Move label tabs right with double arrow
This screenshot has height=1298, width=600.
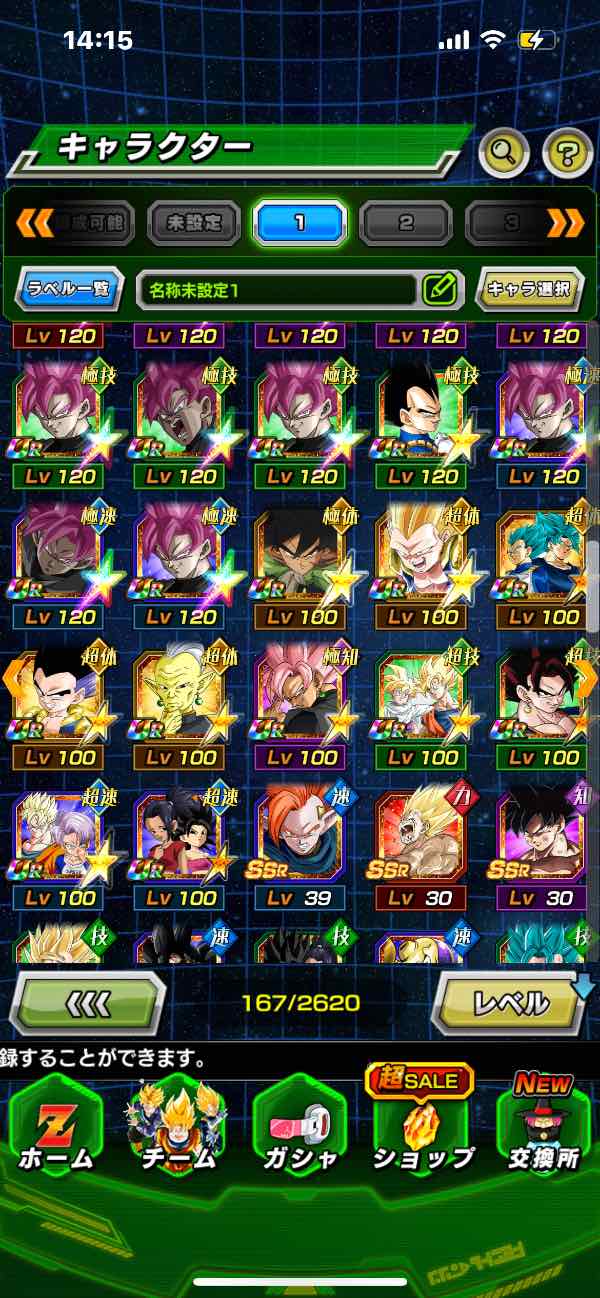[565, 223]
